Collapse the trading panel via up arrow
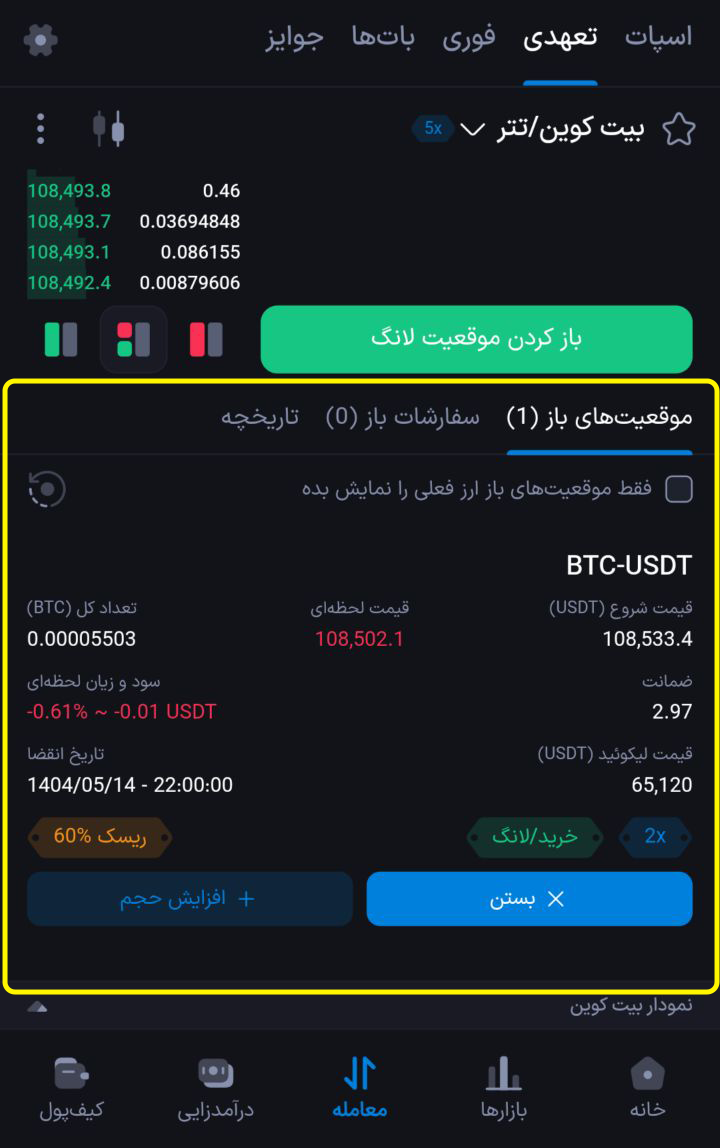 click(36, 1005)
